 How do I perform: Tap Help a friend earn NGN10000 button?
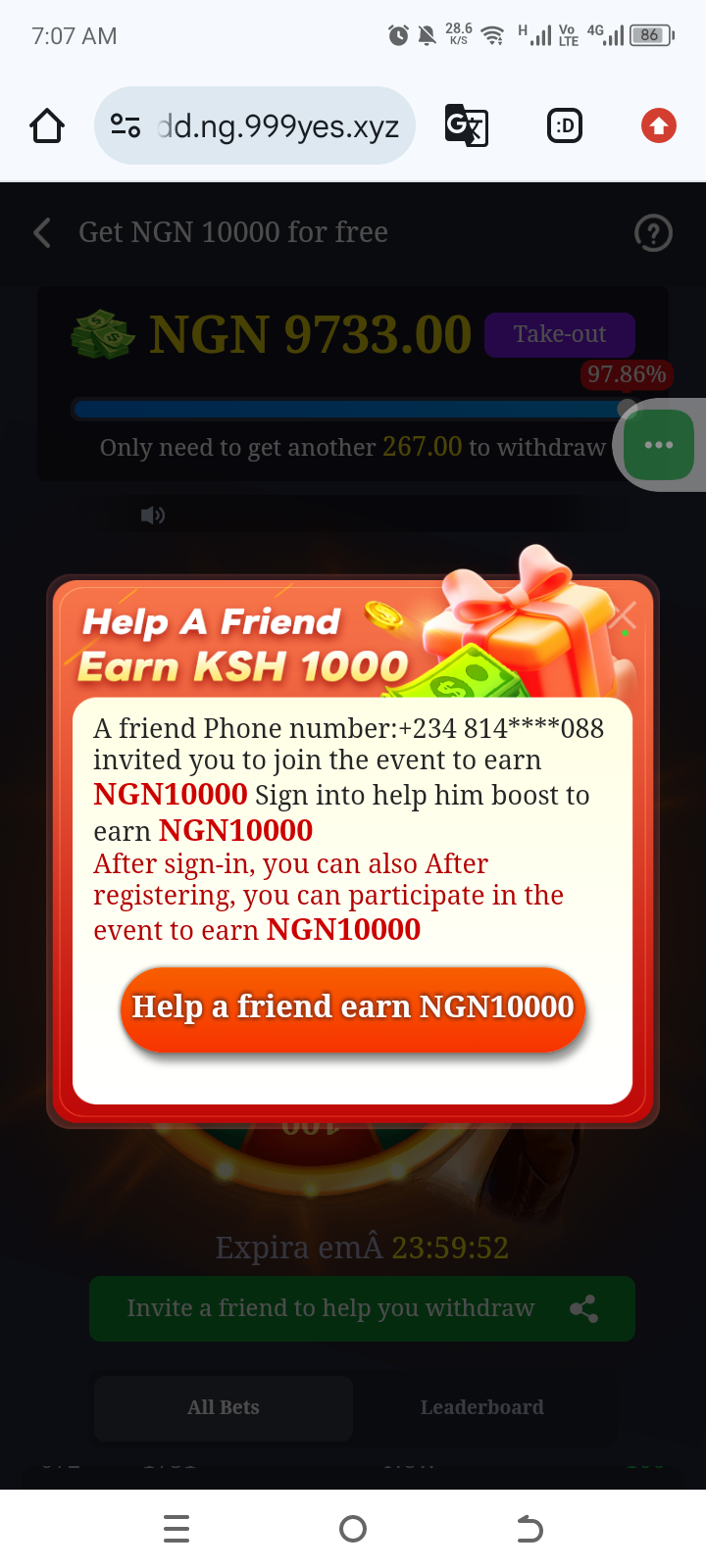pos(353,1008)
